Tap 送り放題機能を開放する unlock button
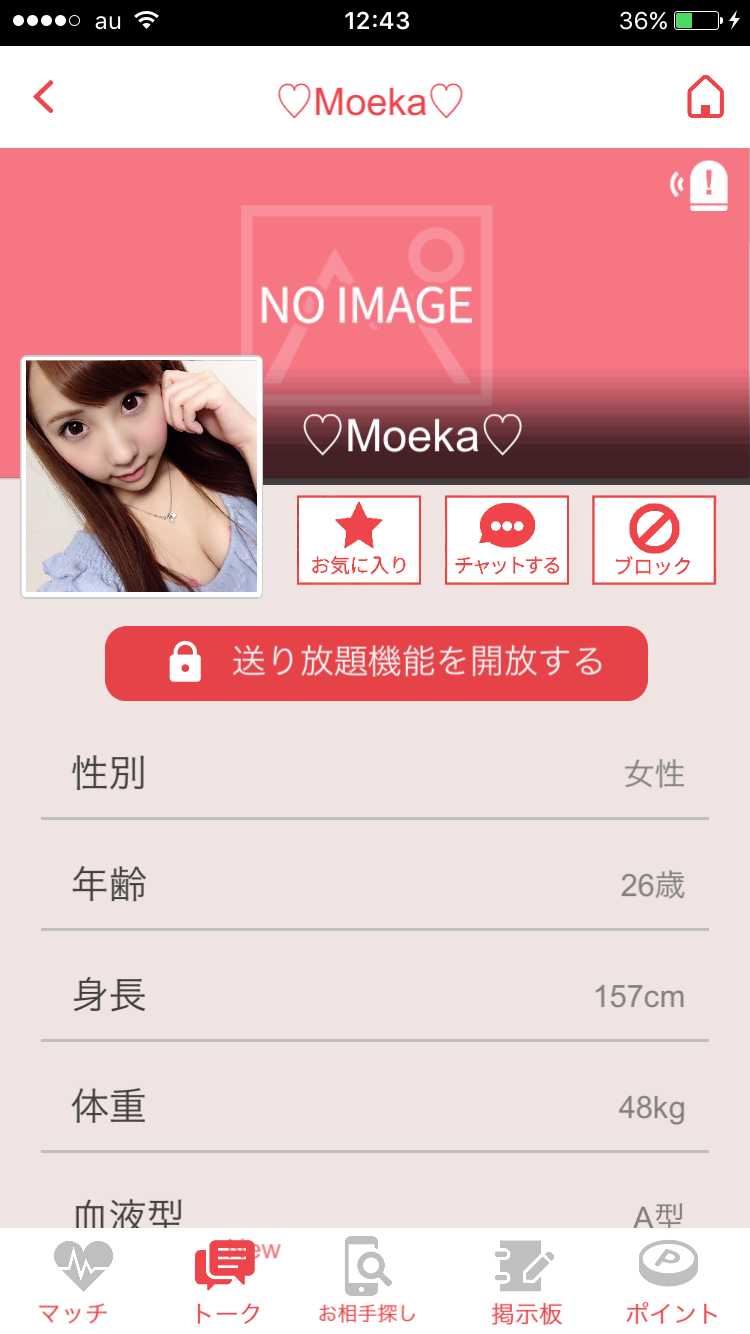Image resolution: width=750 pixels, height=1334 pixels. tap(376, 663)
